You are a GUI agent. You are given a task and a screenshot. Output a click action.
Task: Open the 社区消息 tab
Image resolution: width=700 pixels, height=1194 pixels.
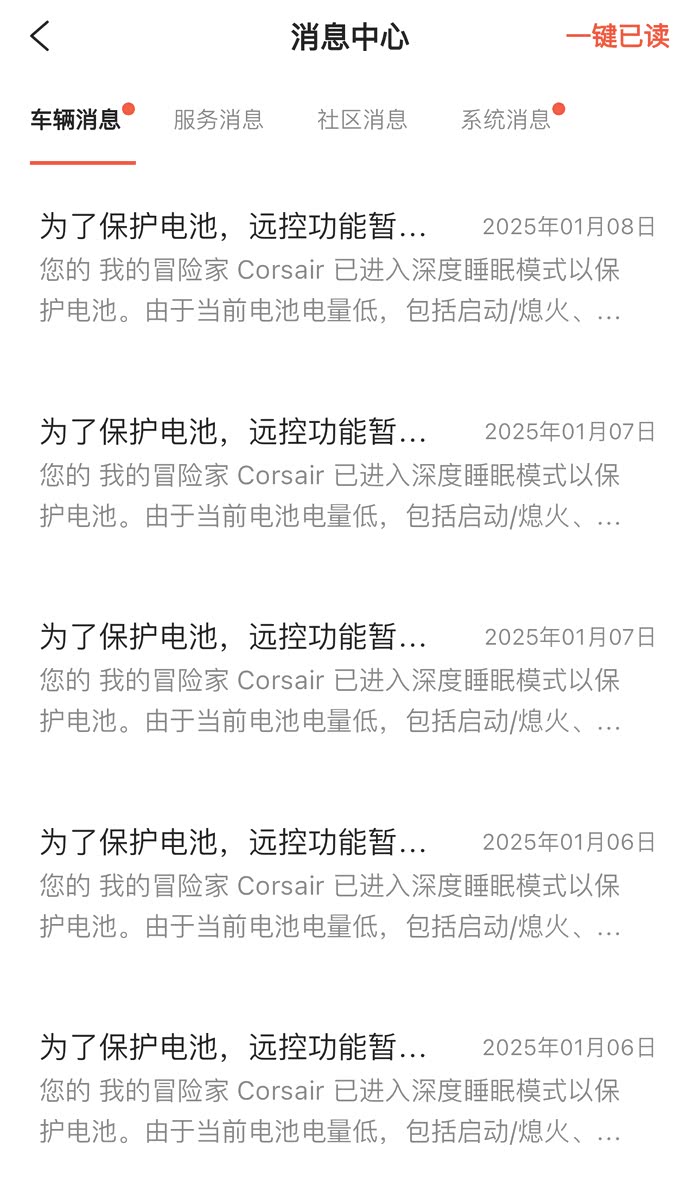coord(363,120)
